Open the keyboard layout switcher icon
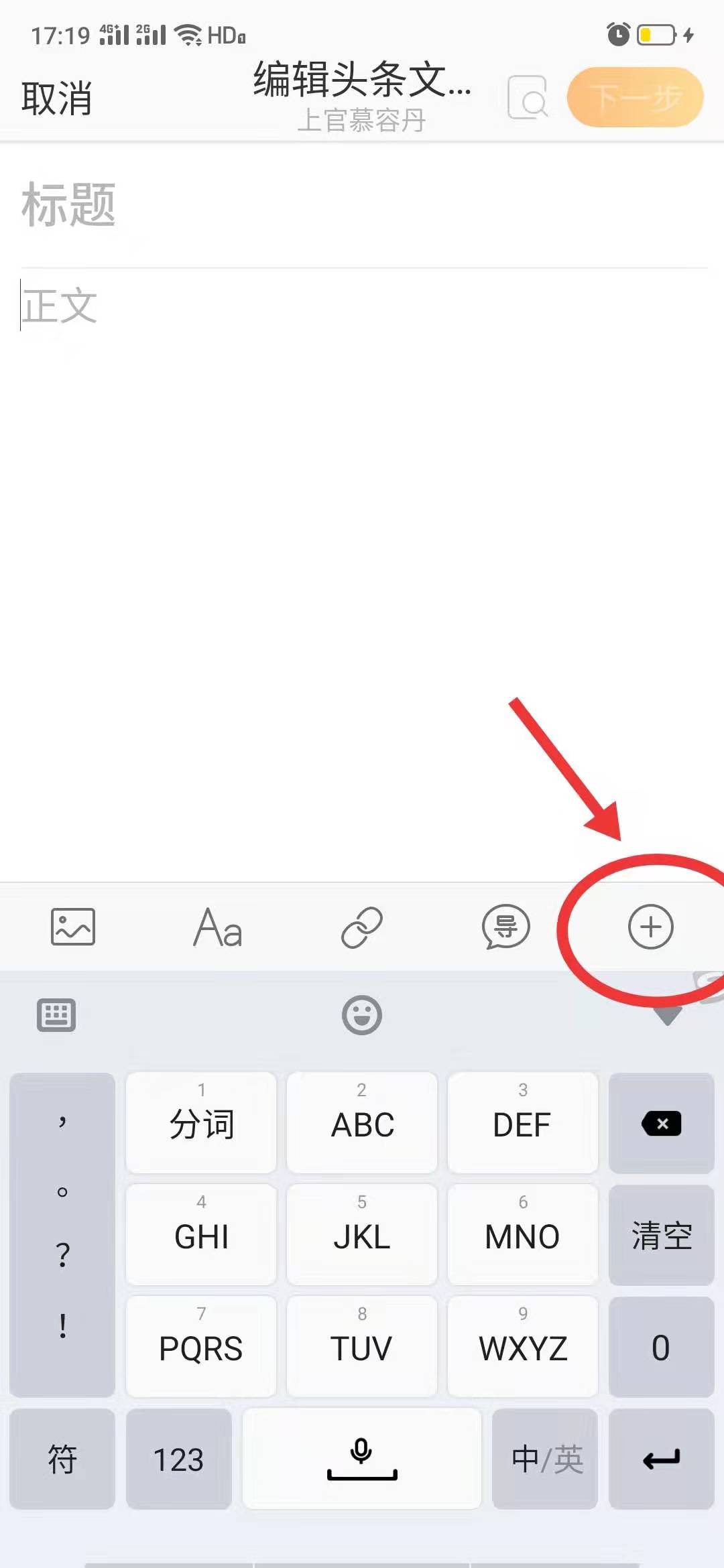 pos(56,1015)
